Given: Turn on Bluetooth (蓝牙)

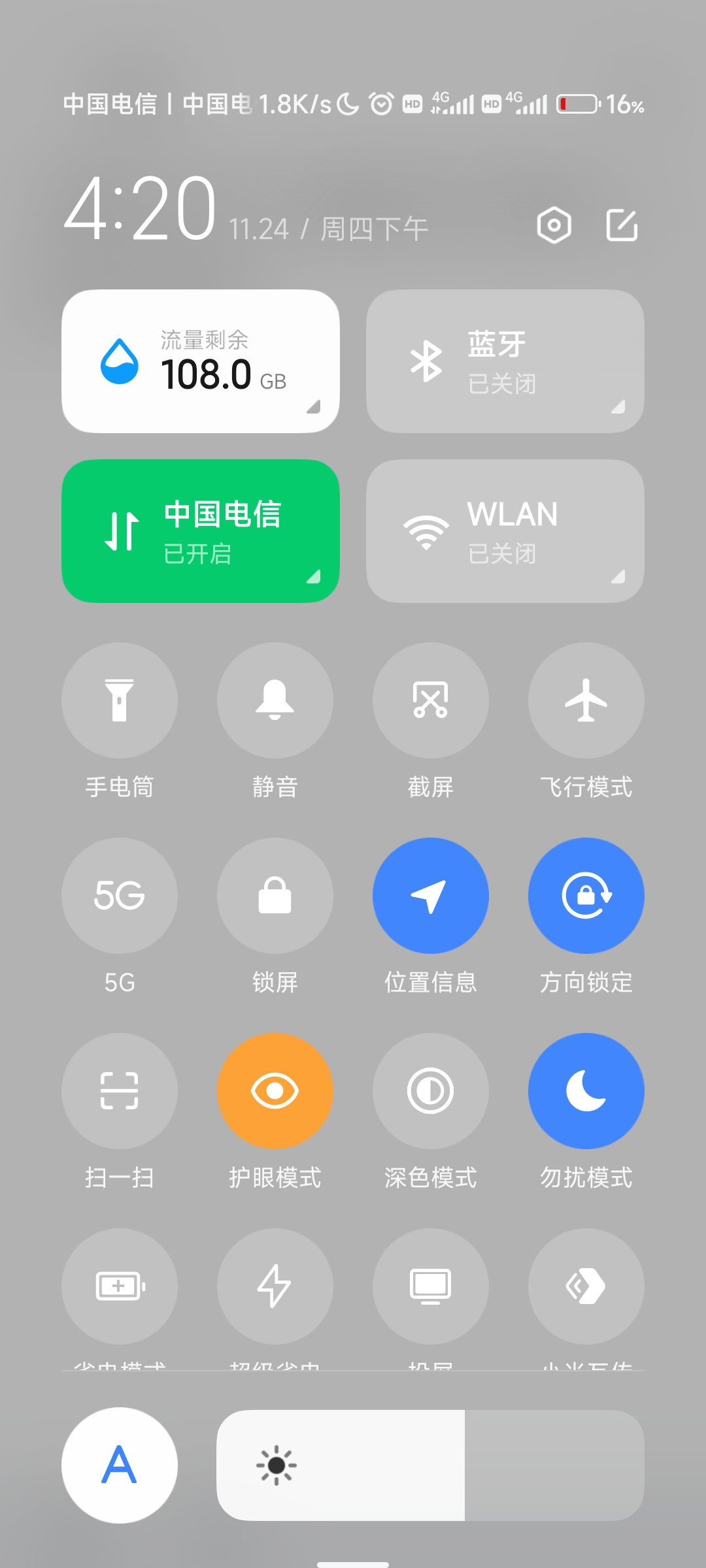Looking at the screenshot, I should pyautogui.click(x=505, y=361).
